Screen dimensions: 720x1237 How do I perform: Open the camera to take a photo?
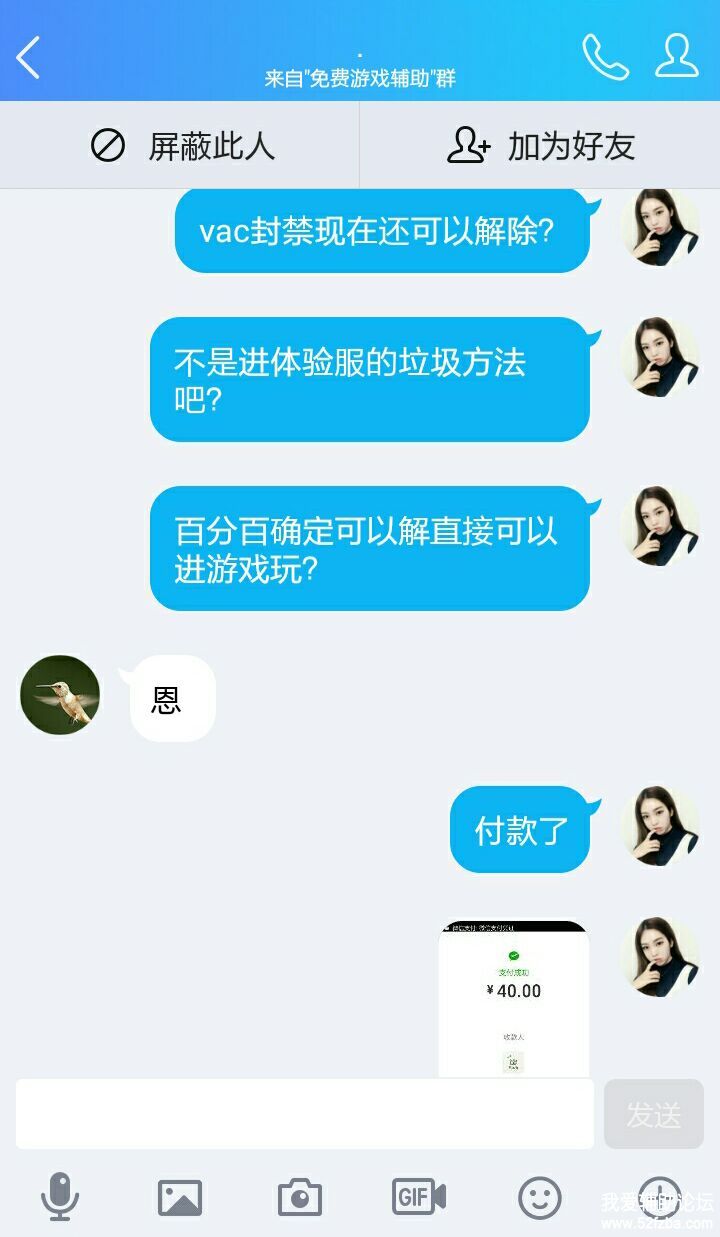299,1197
